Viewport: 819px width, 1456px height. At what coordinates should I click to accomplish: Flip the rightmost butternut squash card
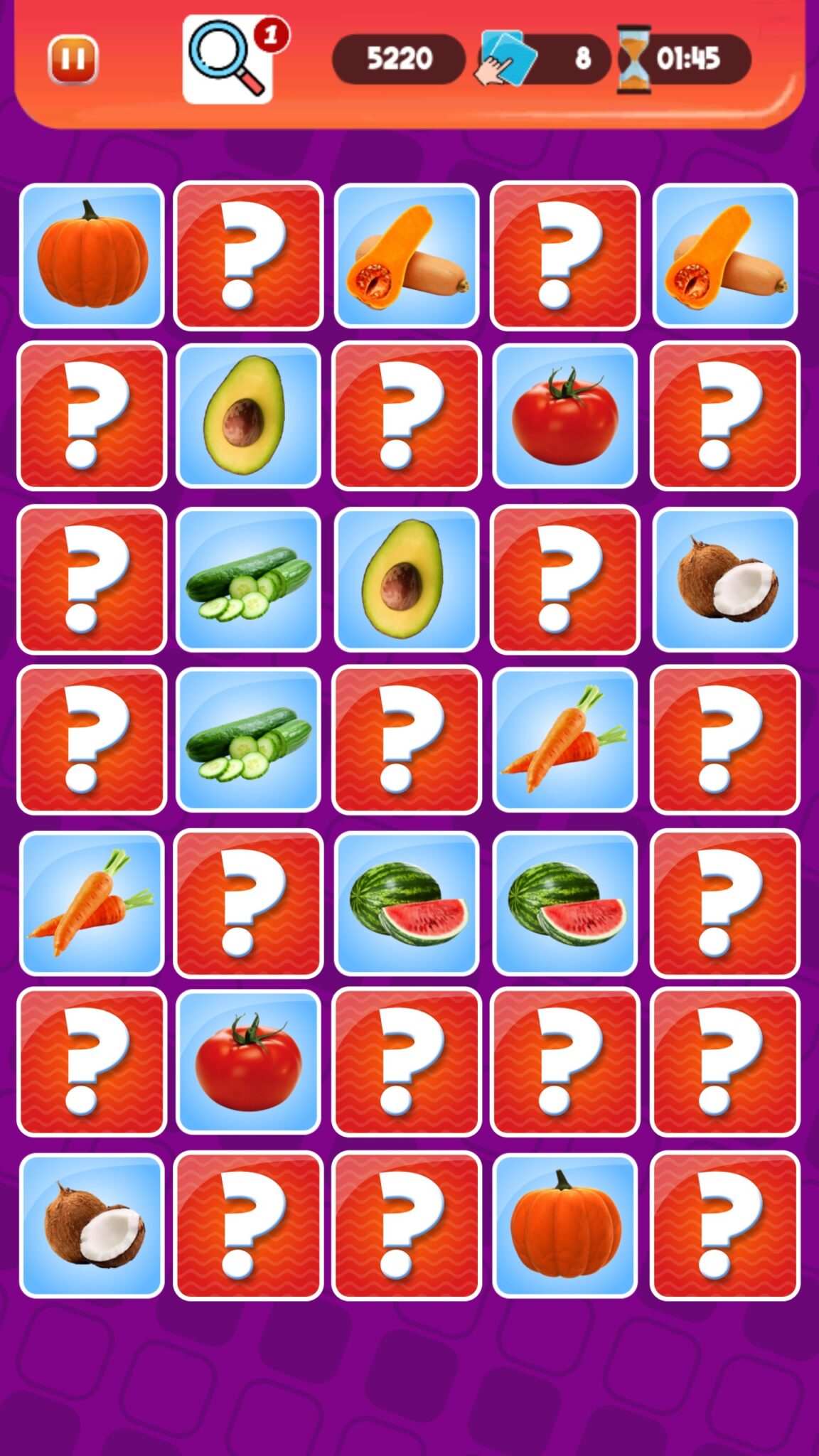(724, 255)
